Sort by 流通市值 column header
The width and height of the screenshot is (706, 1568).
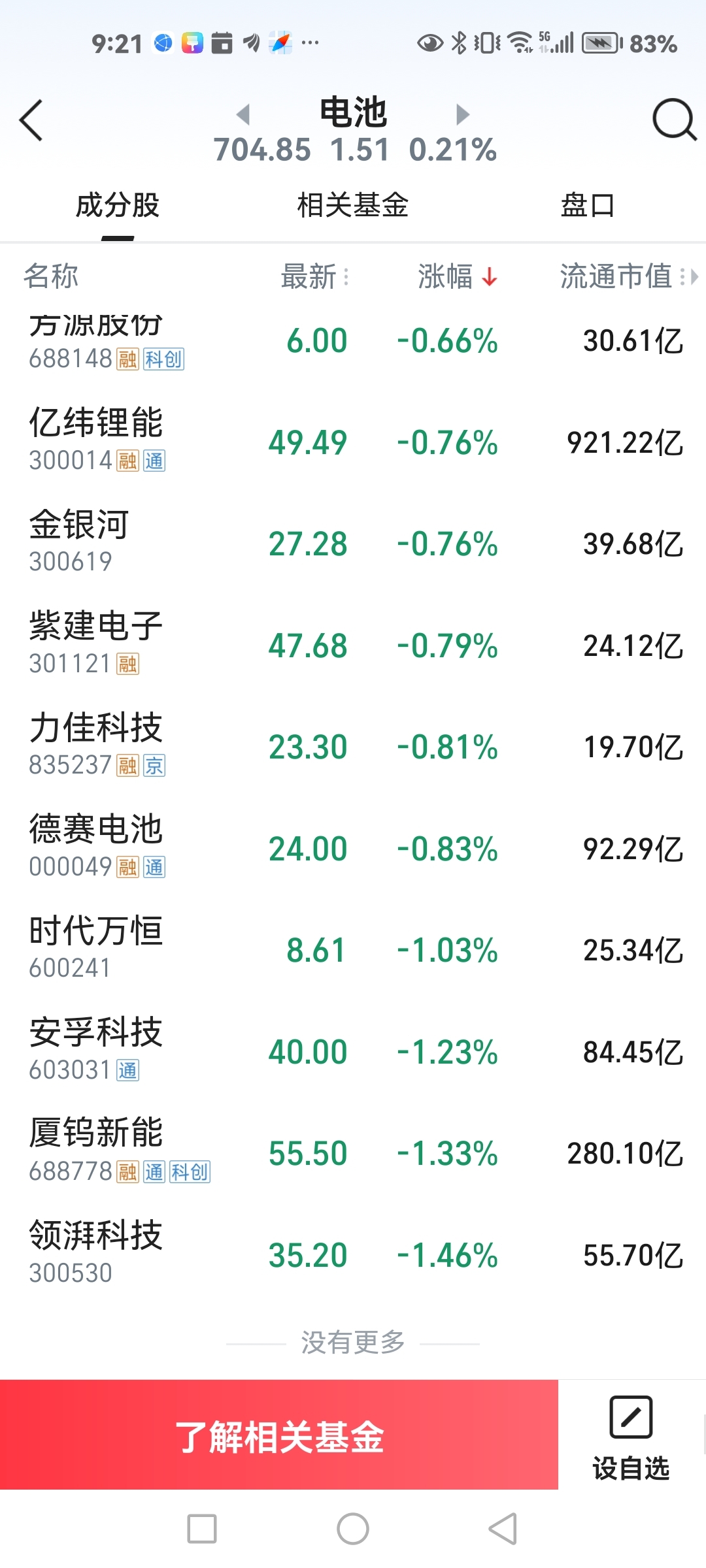coord(629,276)
